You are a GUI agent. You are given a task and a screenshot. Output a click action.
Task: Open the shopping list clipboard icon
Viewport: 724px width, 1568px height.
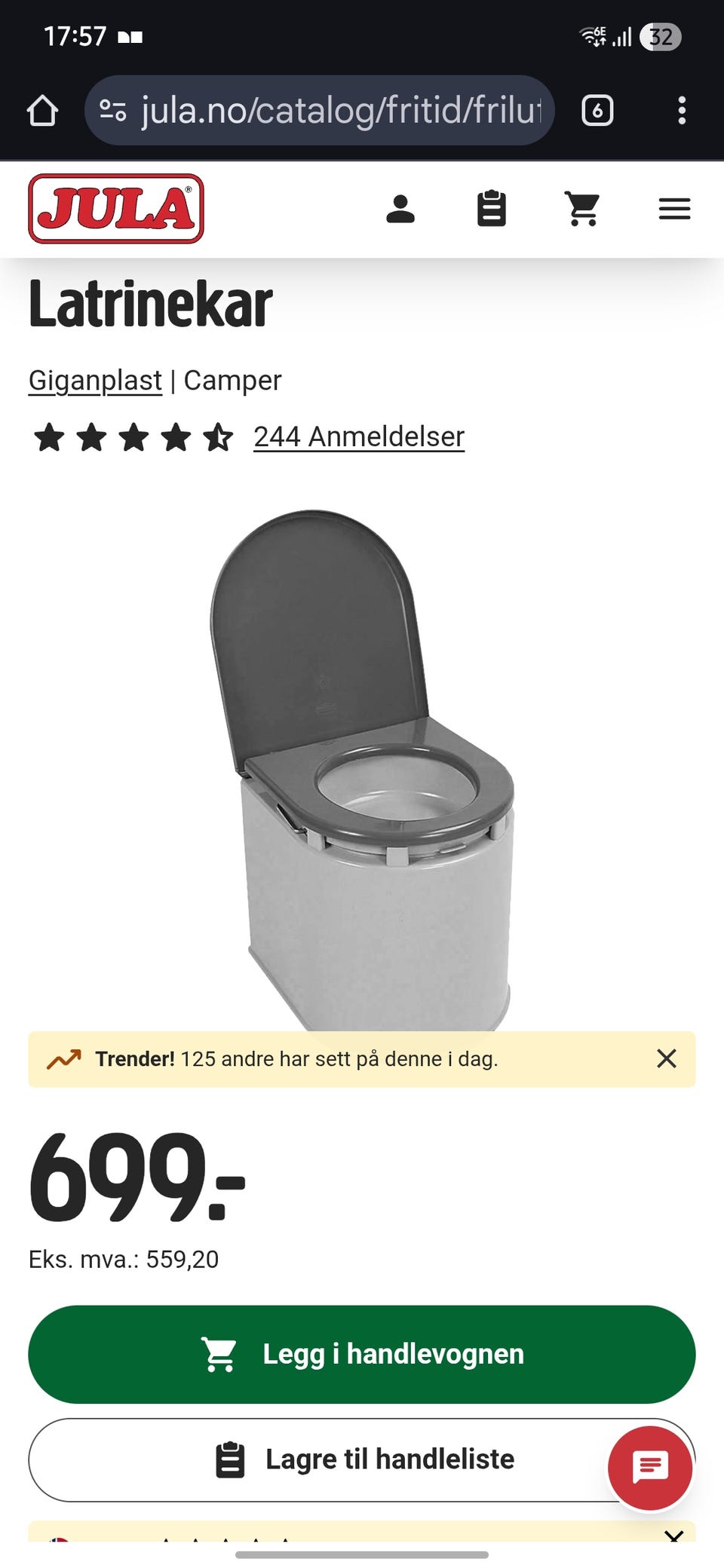(492, 209)
